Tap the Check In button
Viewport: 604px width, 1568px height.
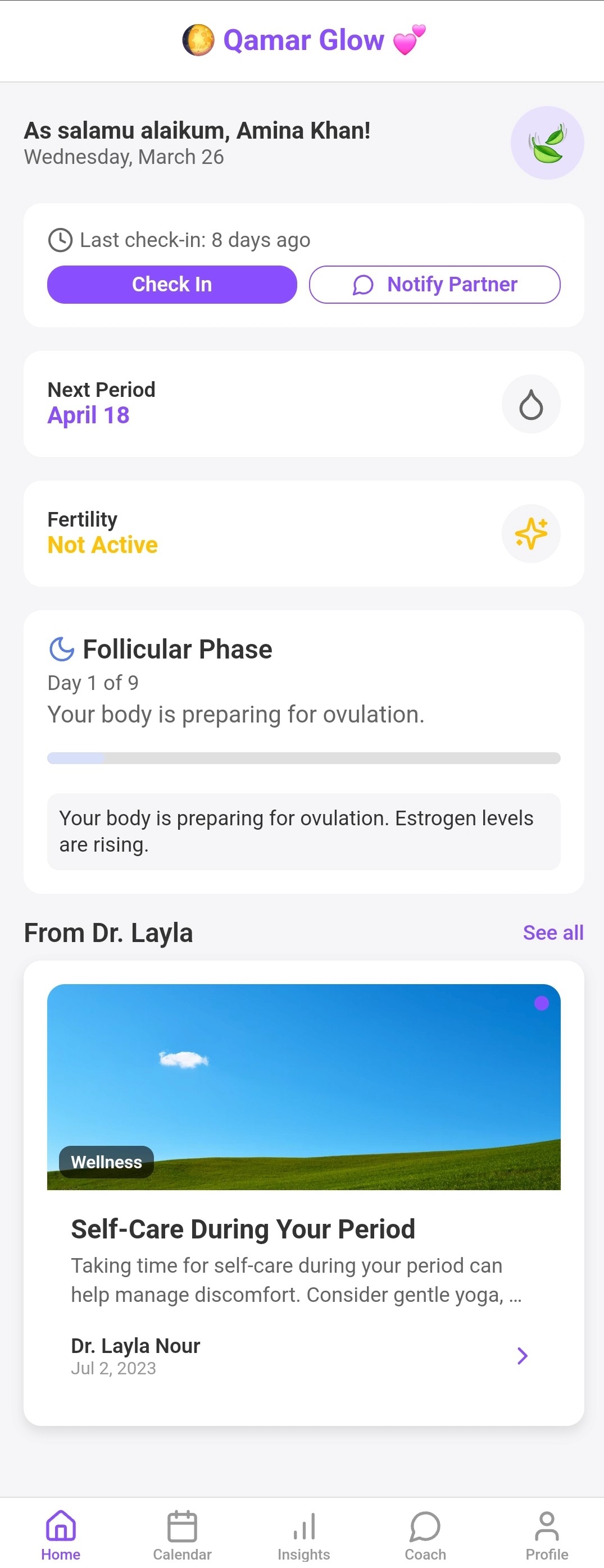pos(172,284)
